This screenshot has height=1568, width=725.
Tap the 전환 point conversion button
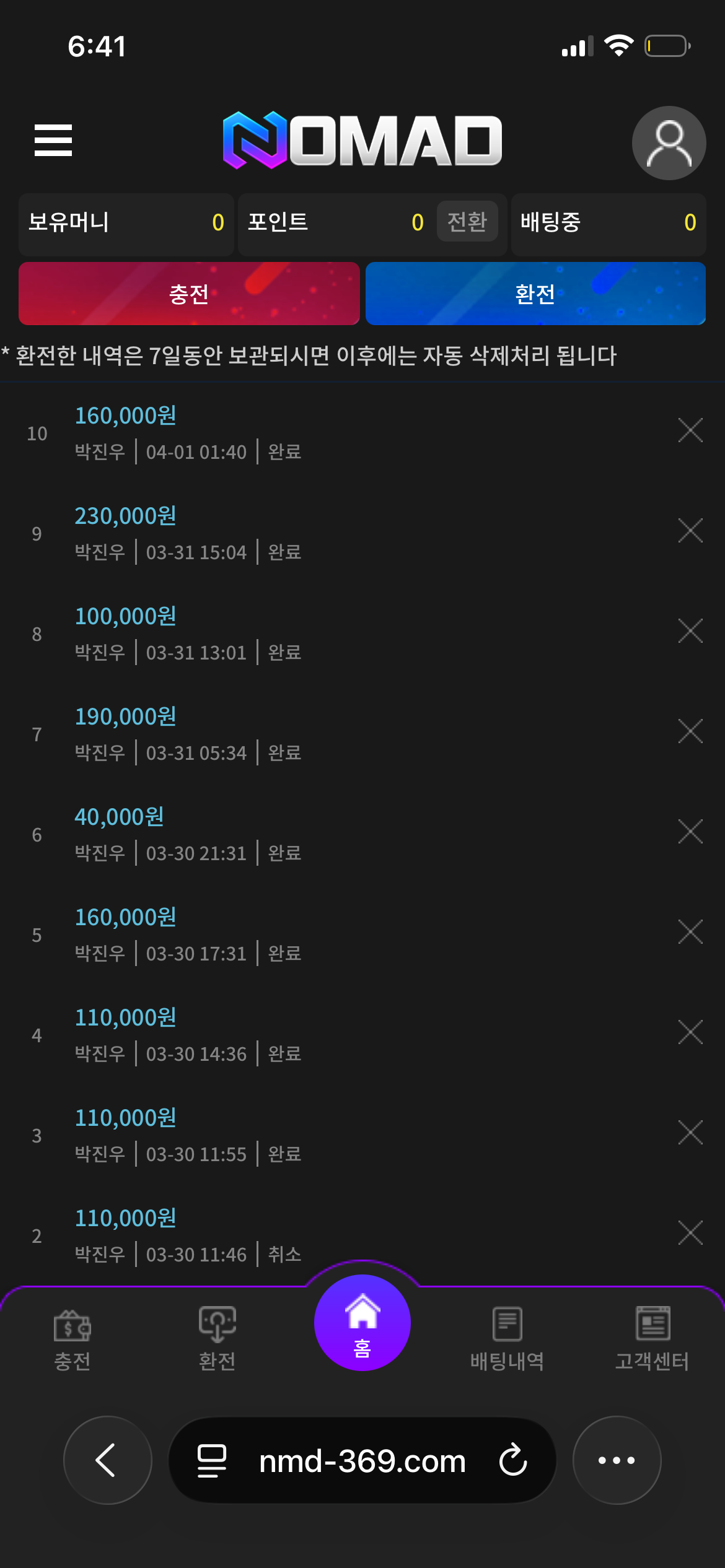467,222
